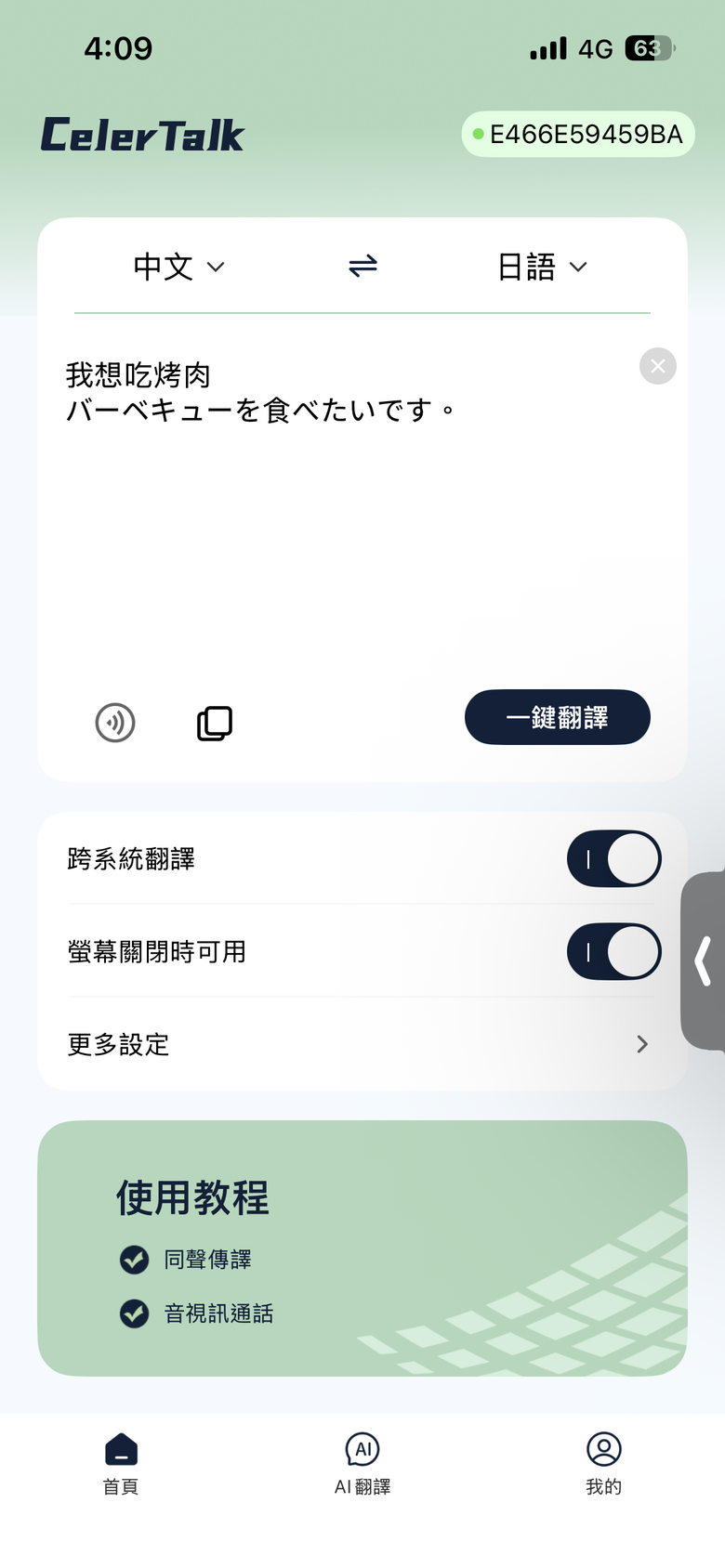
Task: Tap the swap languages arrows icon
Action: [x=362, y=267]
